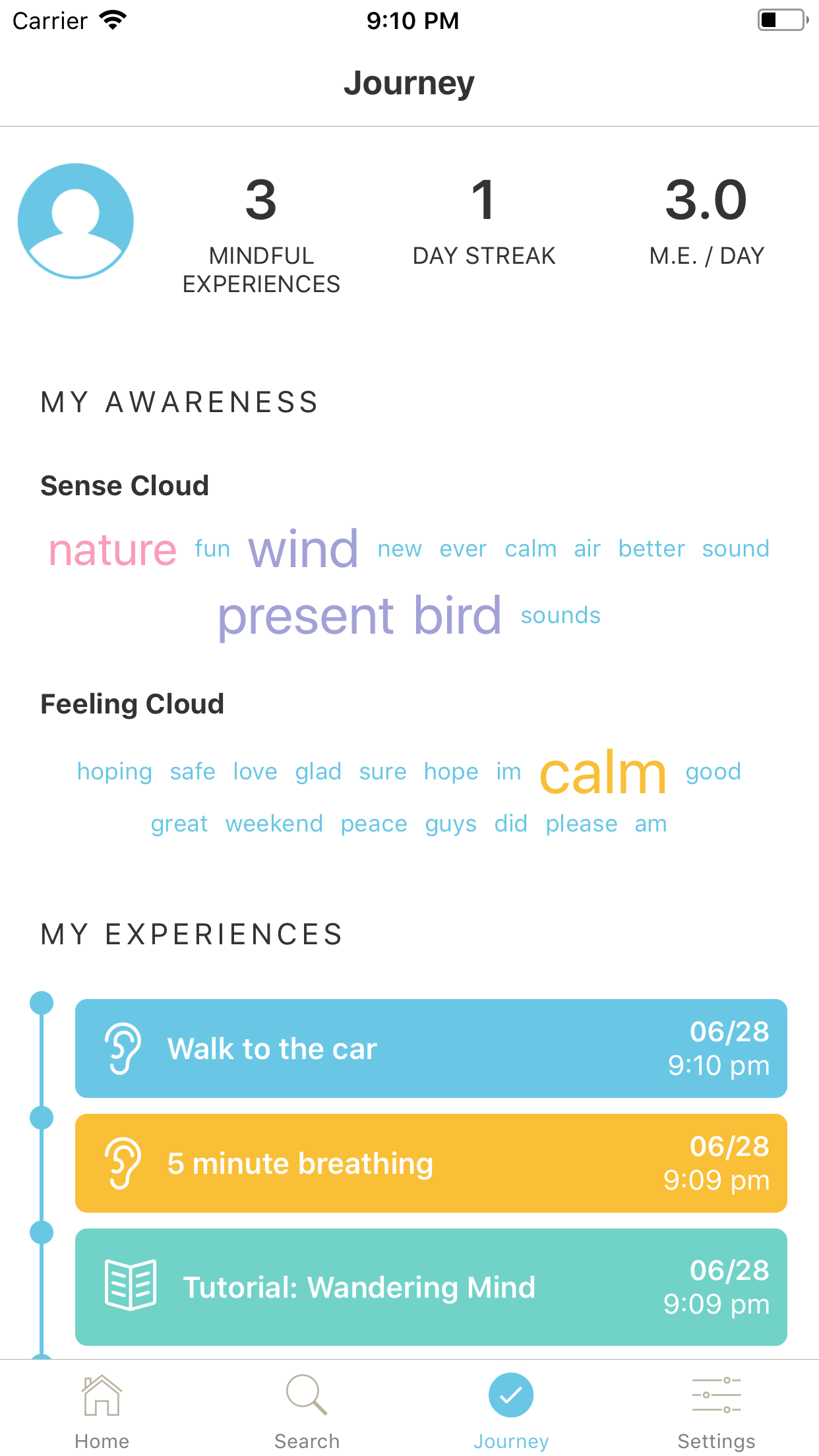Tap the profile avatar picture
This screenshot has height=1456, width=819.
[x=76, y=221]
